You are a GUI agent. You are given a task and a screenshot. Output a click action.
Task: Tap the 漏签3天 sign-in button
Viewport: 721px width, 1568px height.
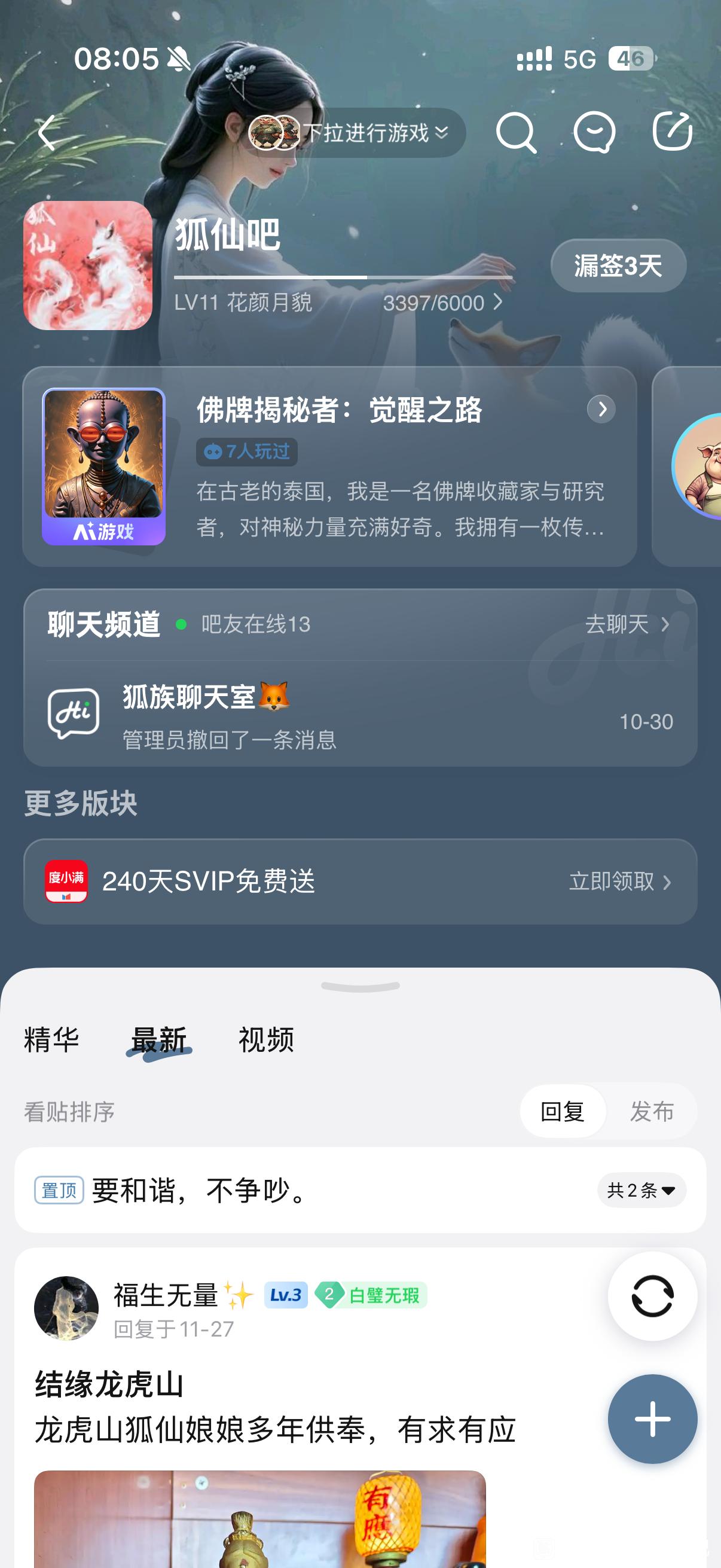click(x=618, y=266)
